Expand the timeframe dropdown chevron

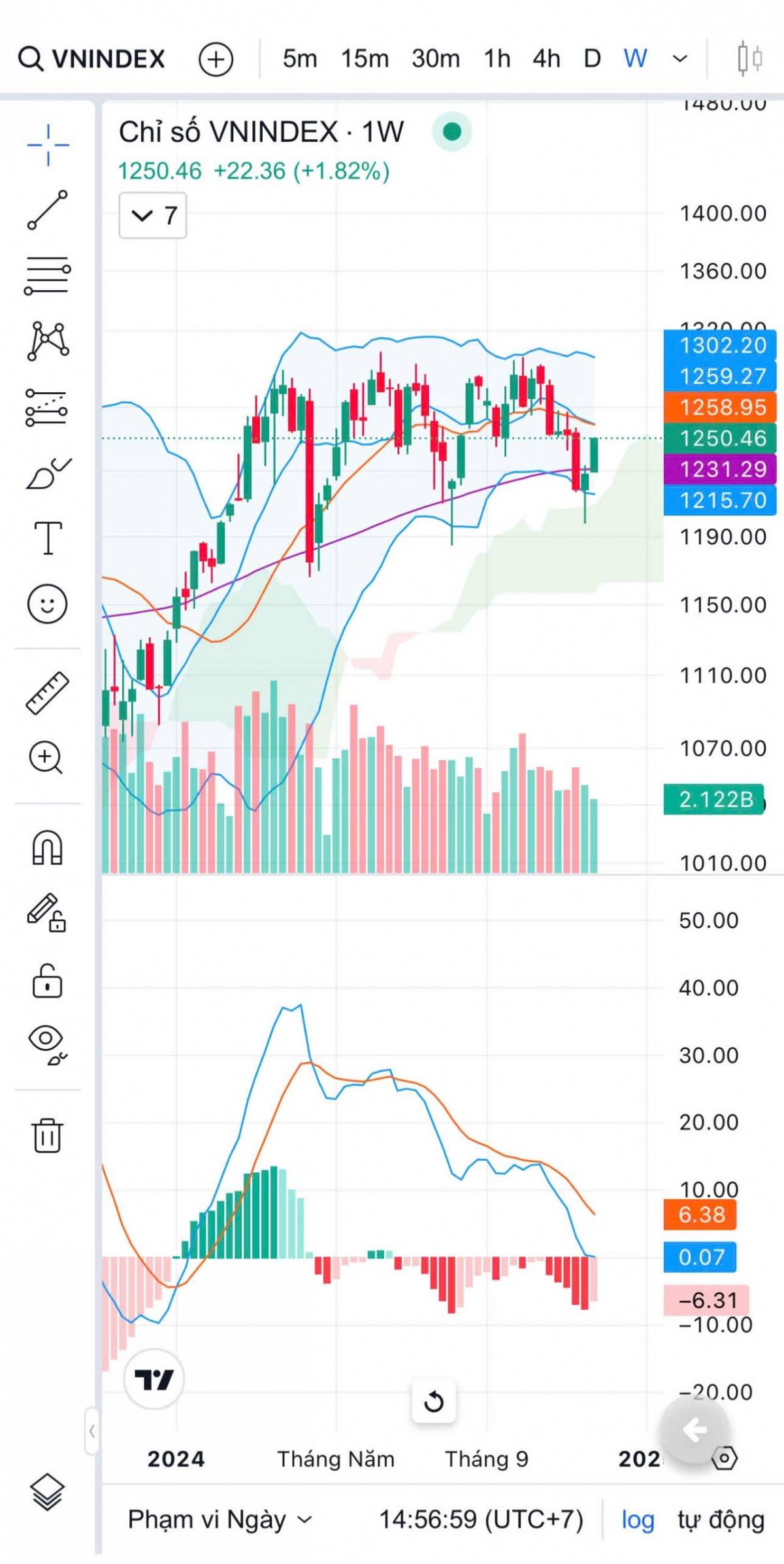click(680, 59)
